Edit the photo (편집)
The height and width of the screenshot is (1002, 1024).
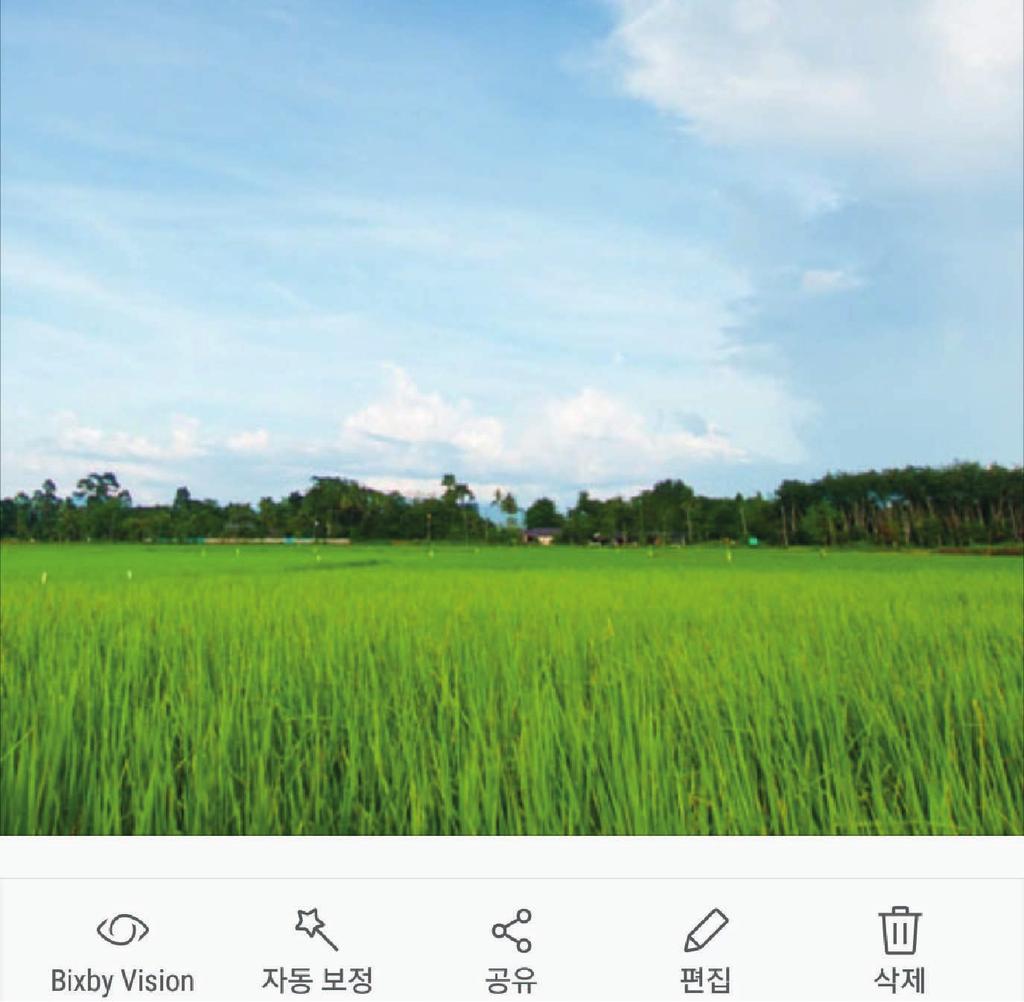point(706,950)
